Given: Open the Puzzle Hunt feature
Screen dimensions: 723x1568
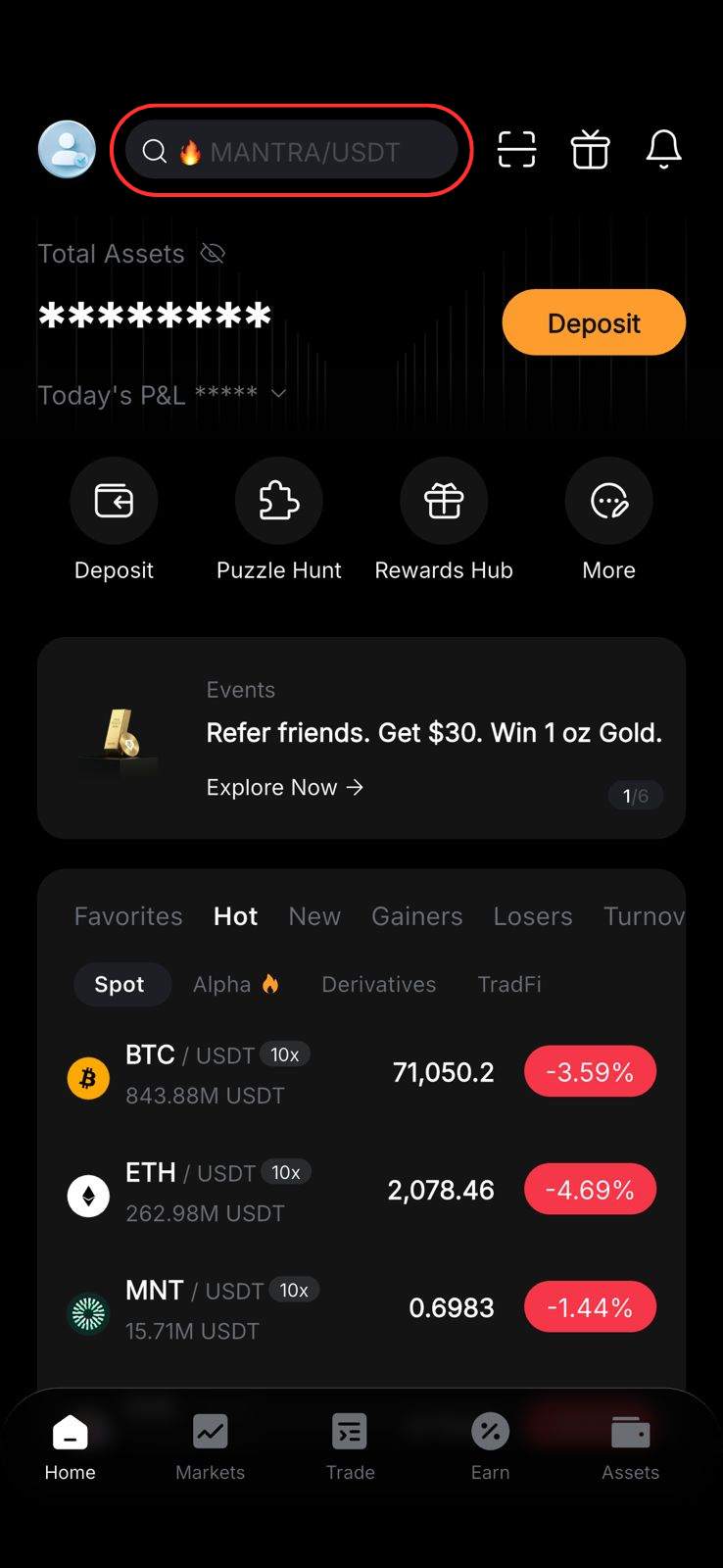Looking at the screenshot, I should [278, 501].
